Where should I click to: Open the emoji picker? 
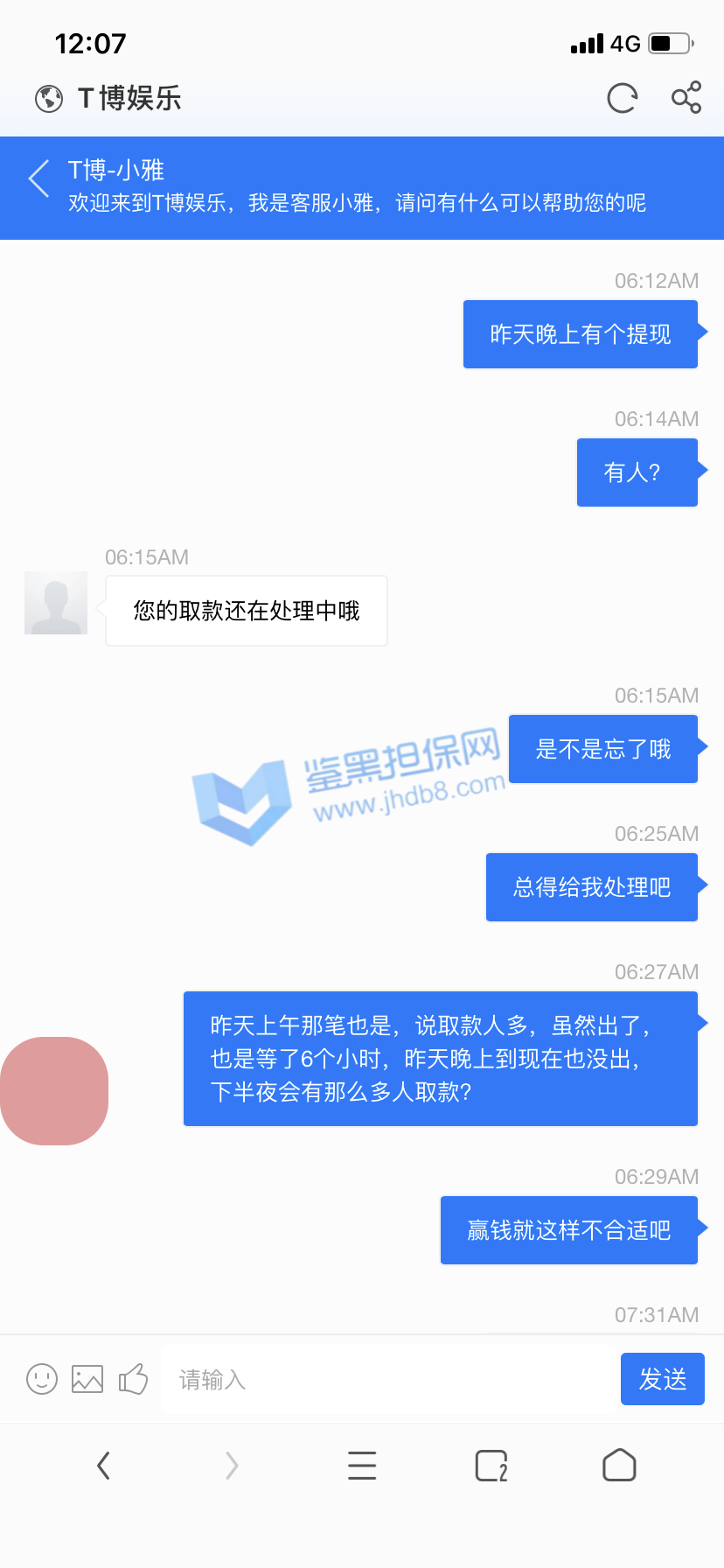pyautogui.click(x=42, y=1379)
